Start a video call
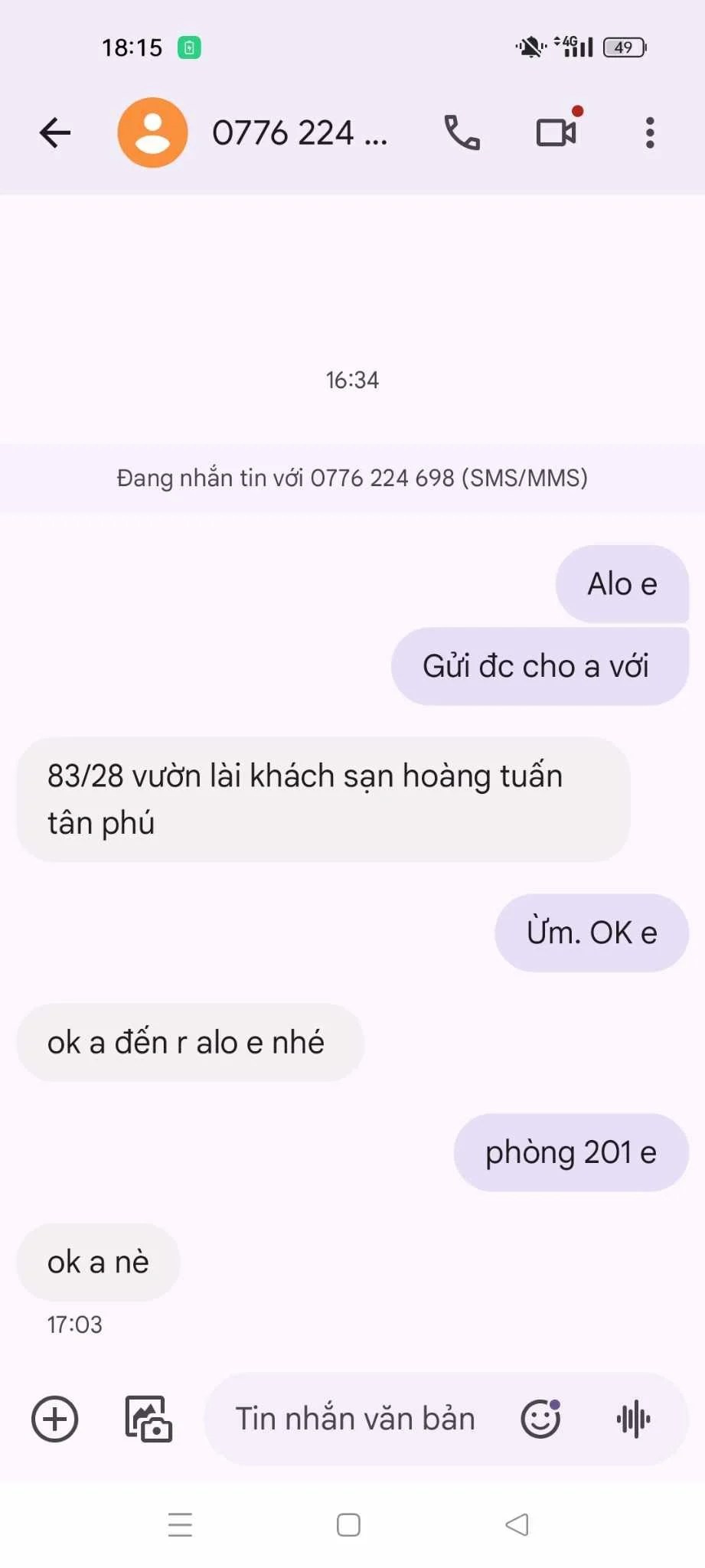 (556, 132)
